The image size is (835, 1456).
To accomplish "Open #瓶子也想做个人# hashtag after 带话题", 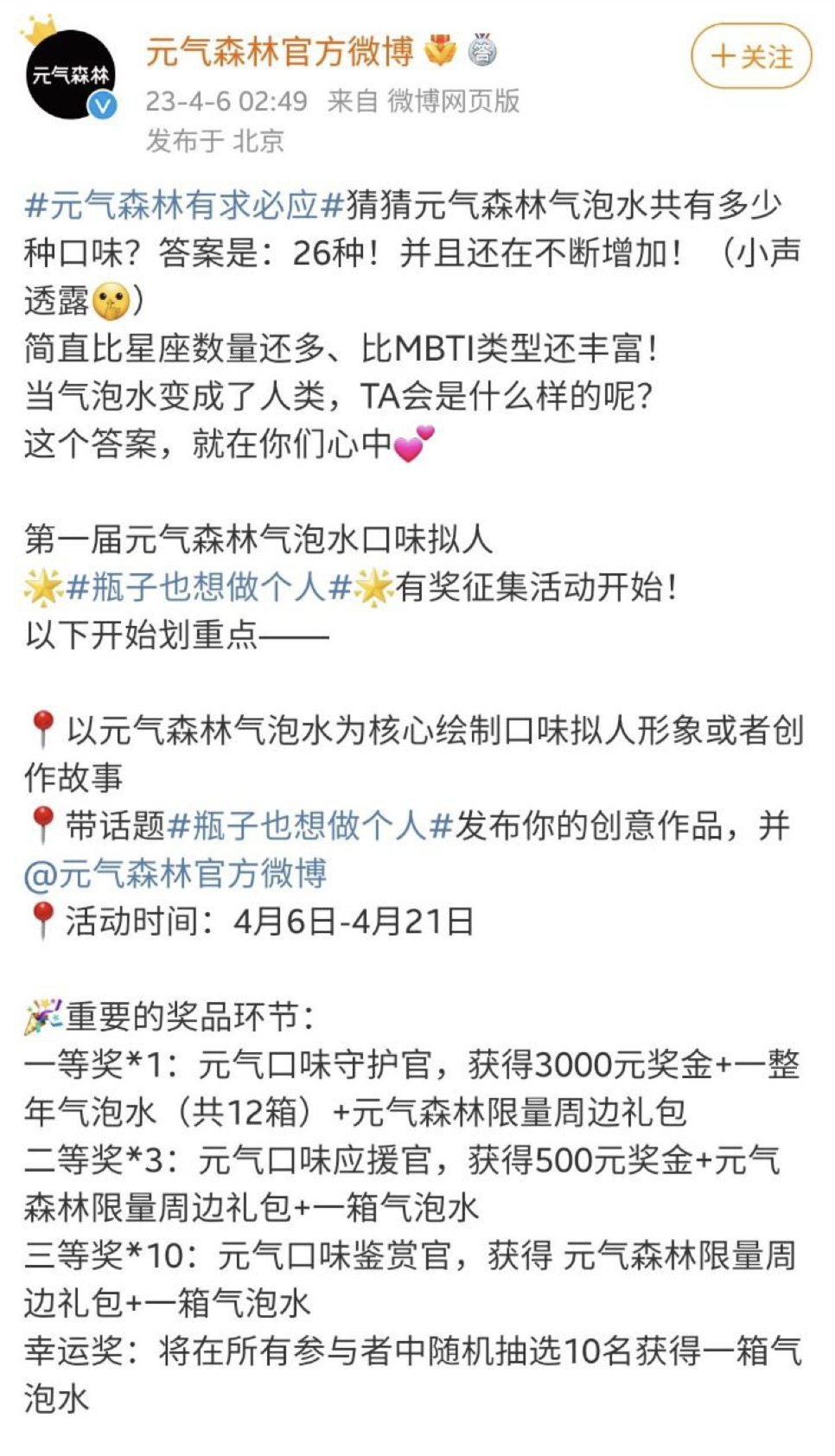I will coord(310,826).
